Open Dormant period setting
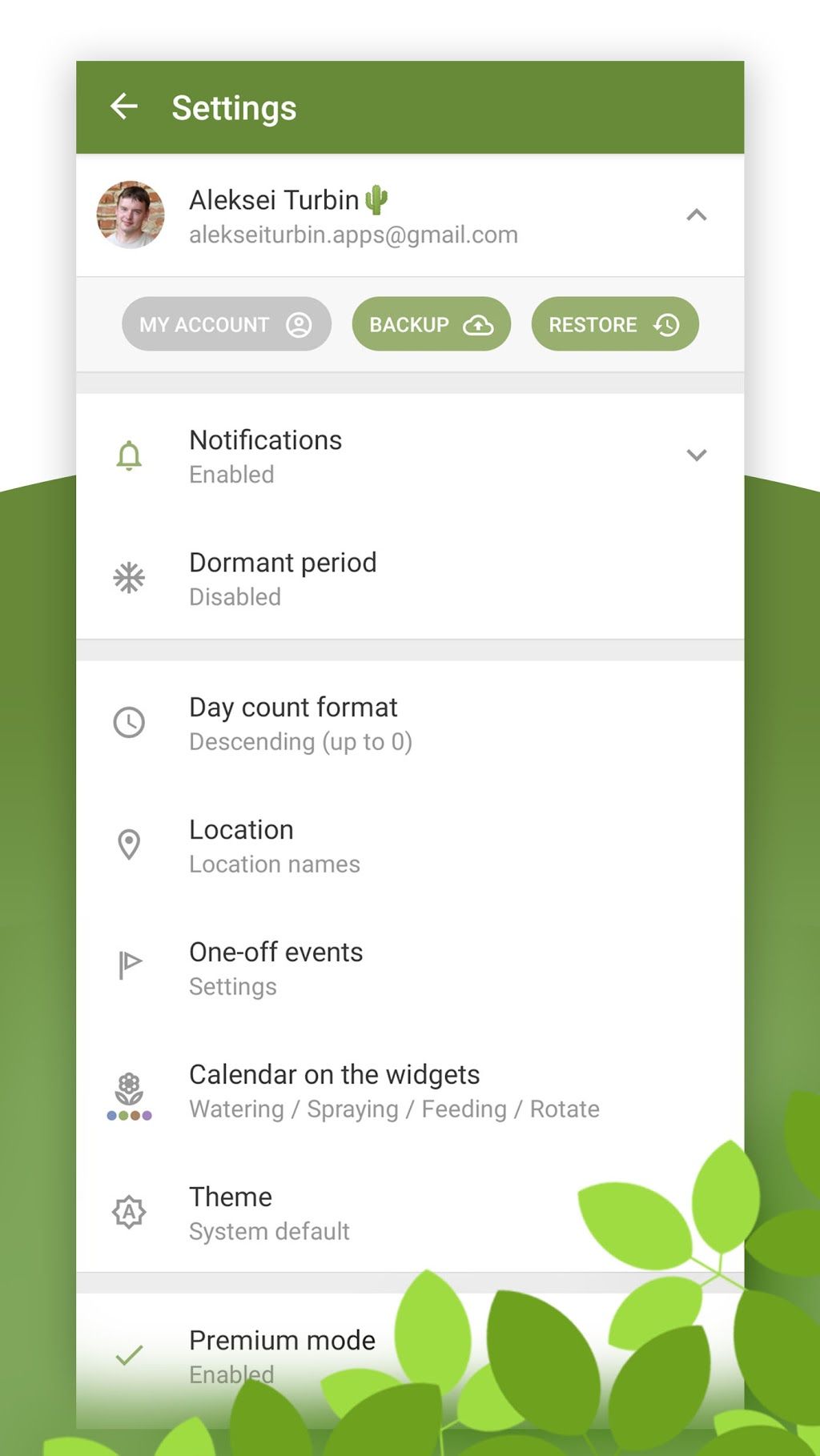This screenshot has width=820, height=1456. [410, 578]
